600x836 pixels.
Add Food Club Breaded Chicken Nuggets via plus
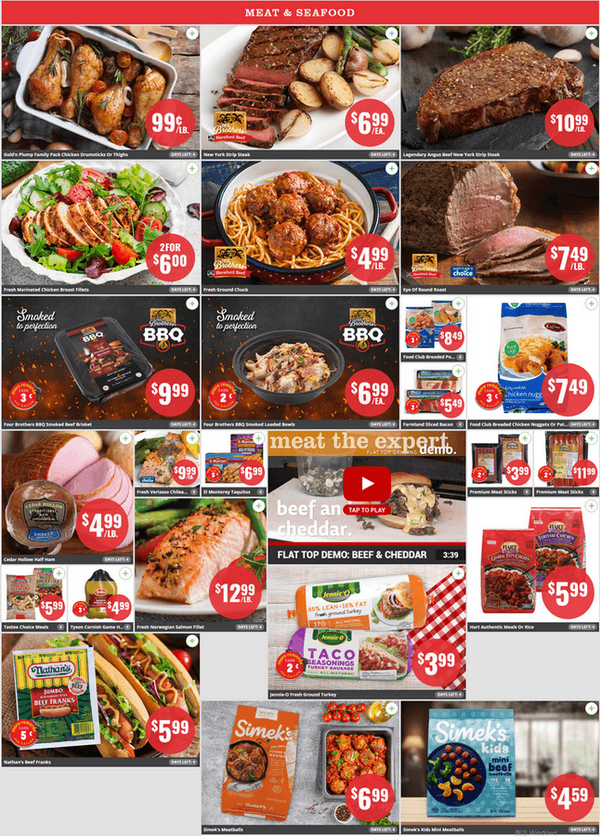[591, 302]
